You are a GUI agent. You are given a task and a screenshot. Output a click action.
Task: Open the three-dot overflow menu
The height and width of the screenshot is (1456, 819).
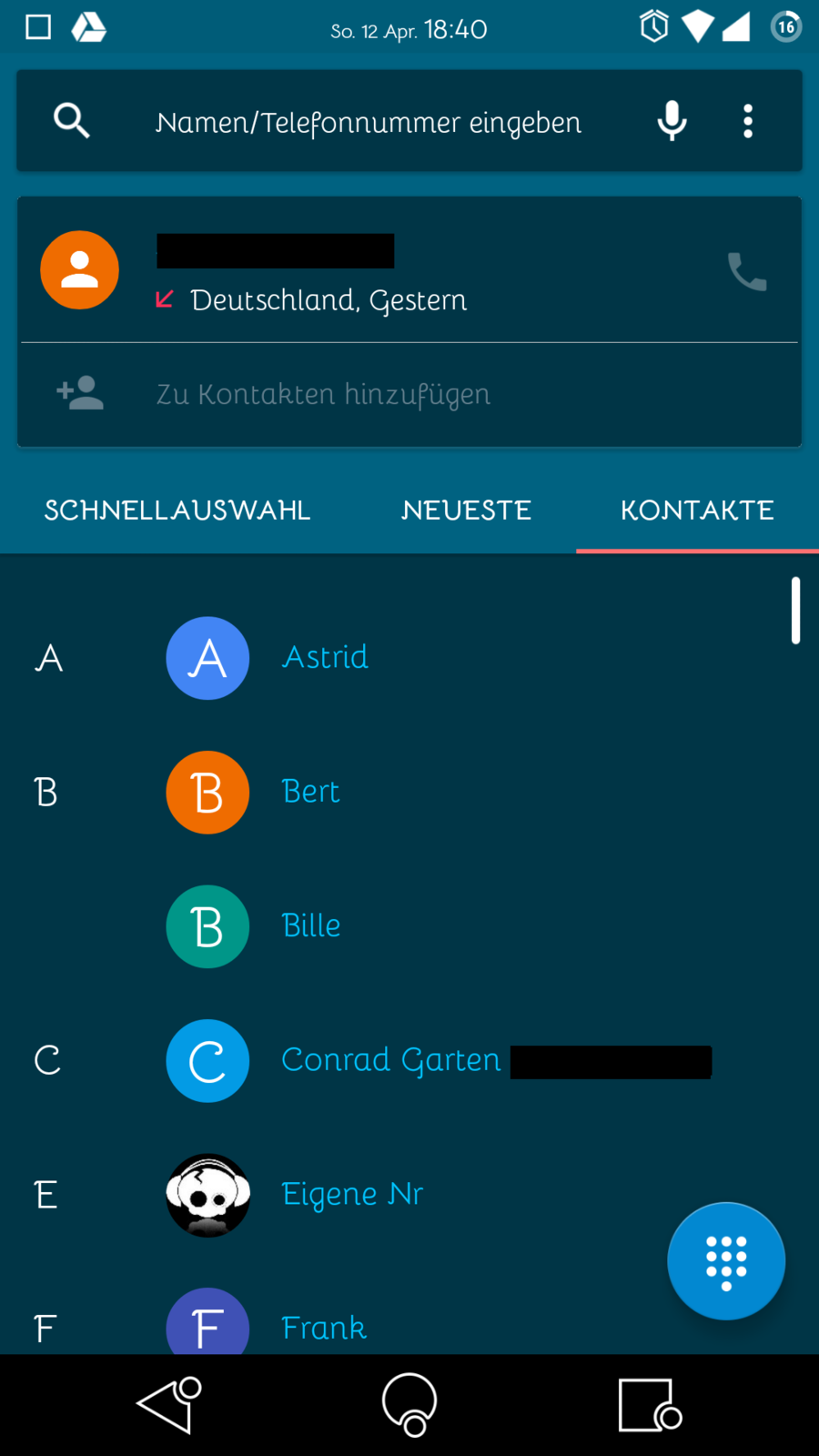pyautogui.click(x=748, y=121)
